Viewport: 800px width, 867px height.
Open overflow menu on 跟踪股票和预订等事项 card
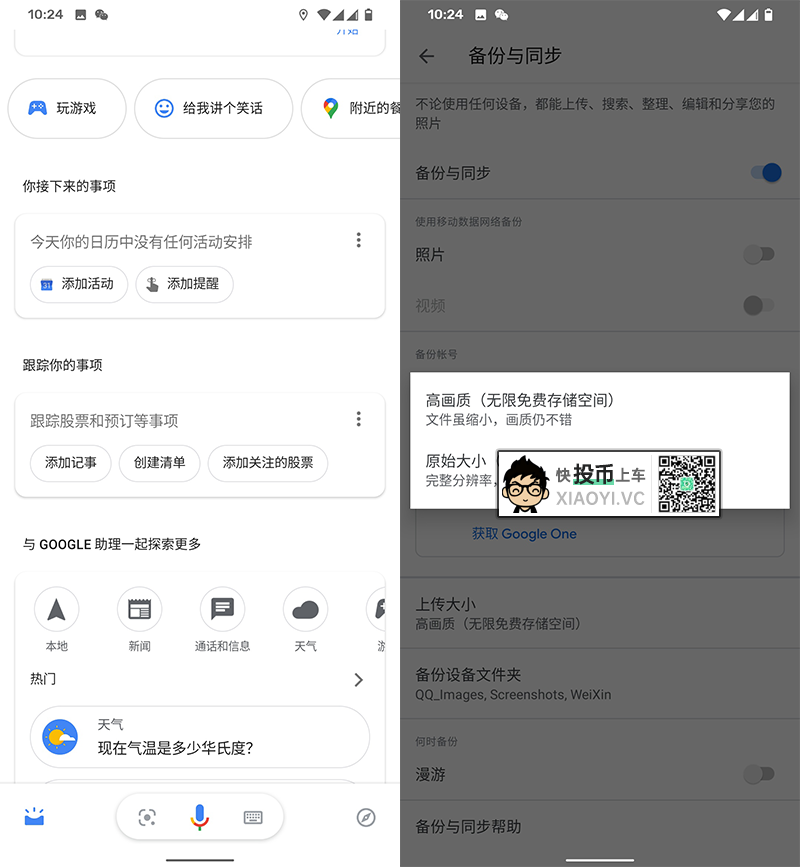[x=359, y=419]
